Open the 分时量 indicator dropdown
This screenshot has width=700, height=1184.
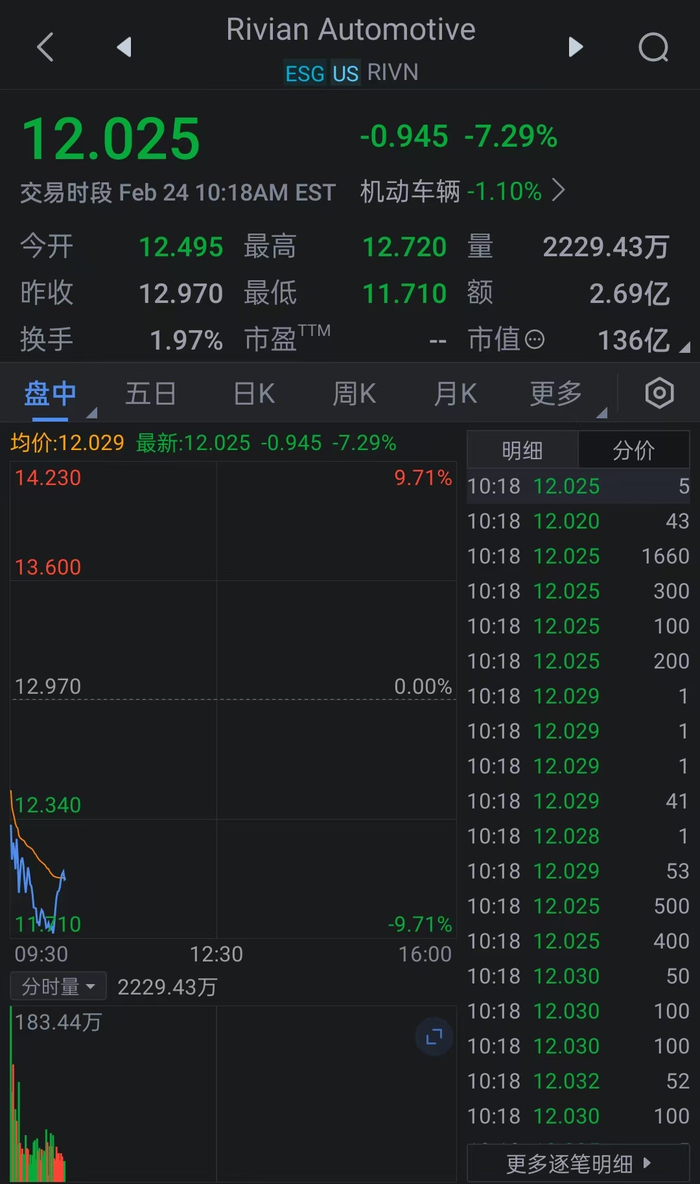pos(59,987)
